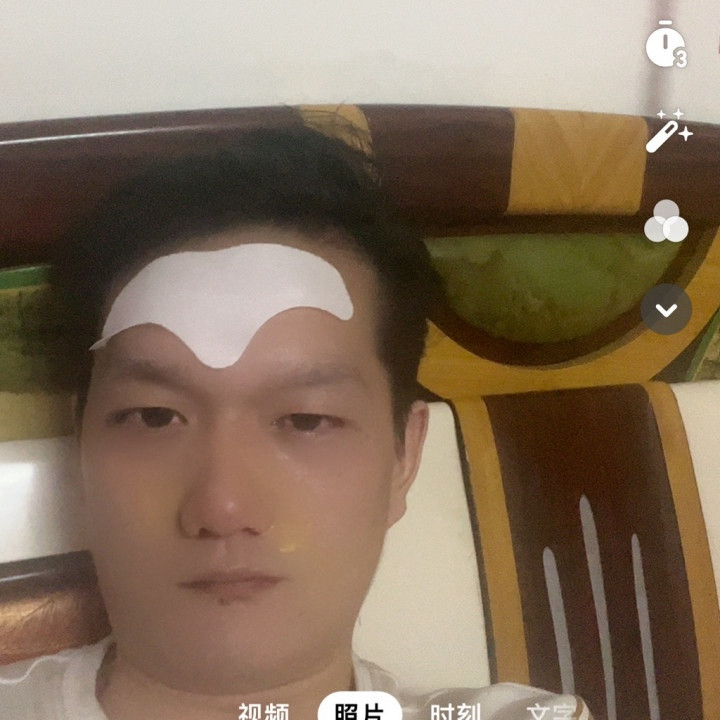The image size is (720, 720).
Task: Switch to the 时刻 mode
Action: (455, 711)
